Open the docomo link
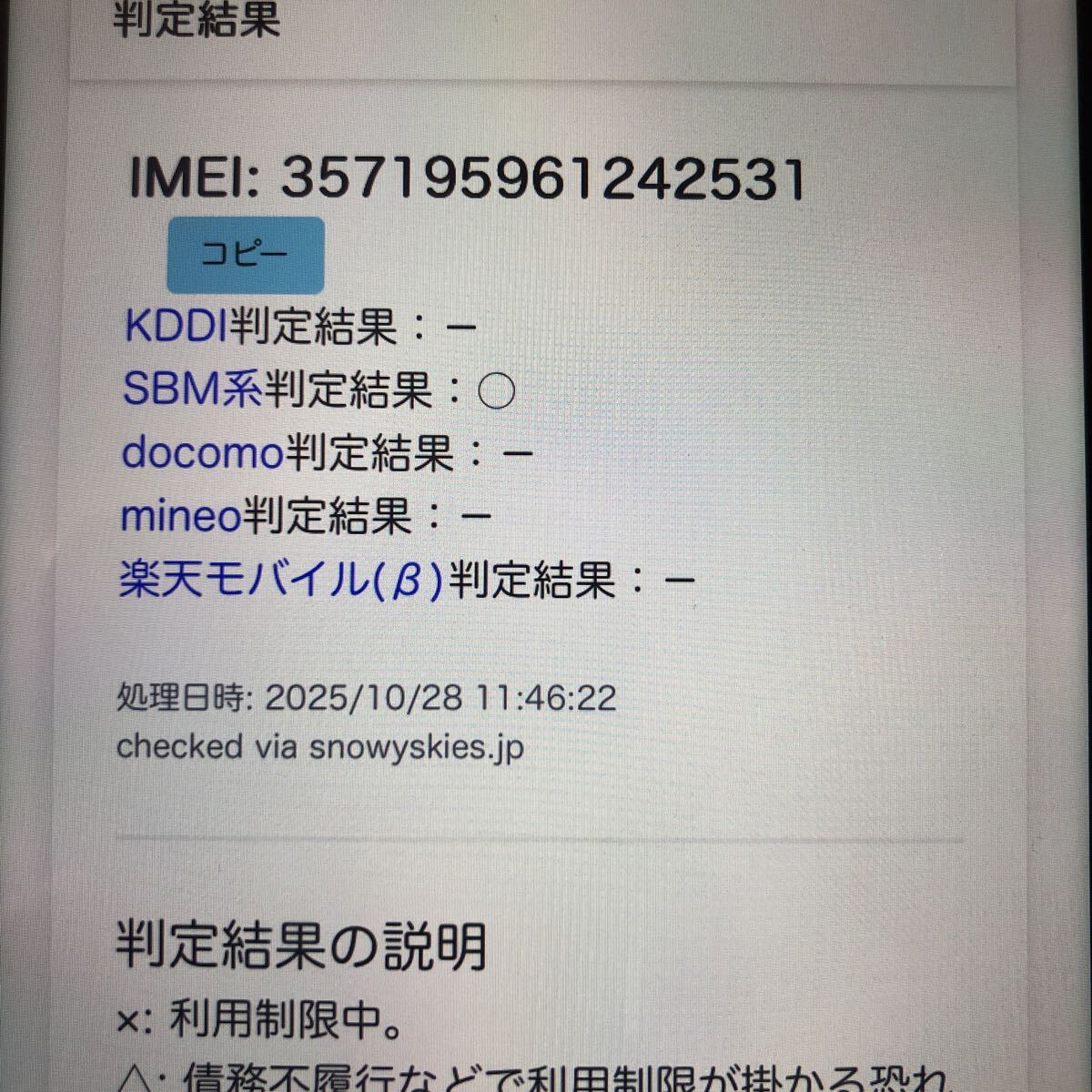The image size is (1092, 1092). tap(203, 453)
